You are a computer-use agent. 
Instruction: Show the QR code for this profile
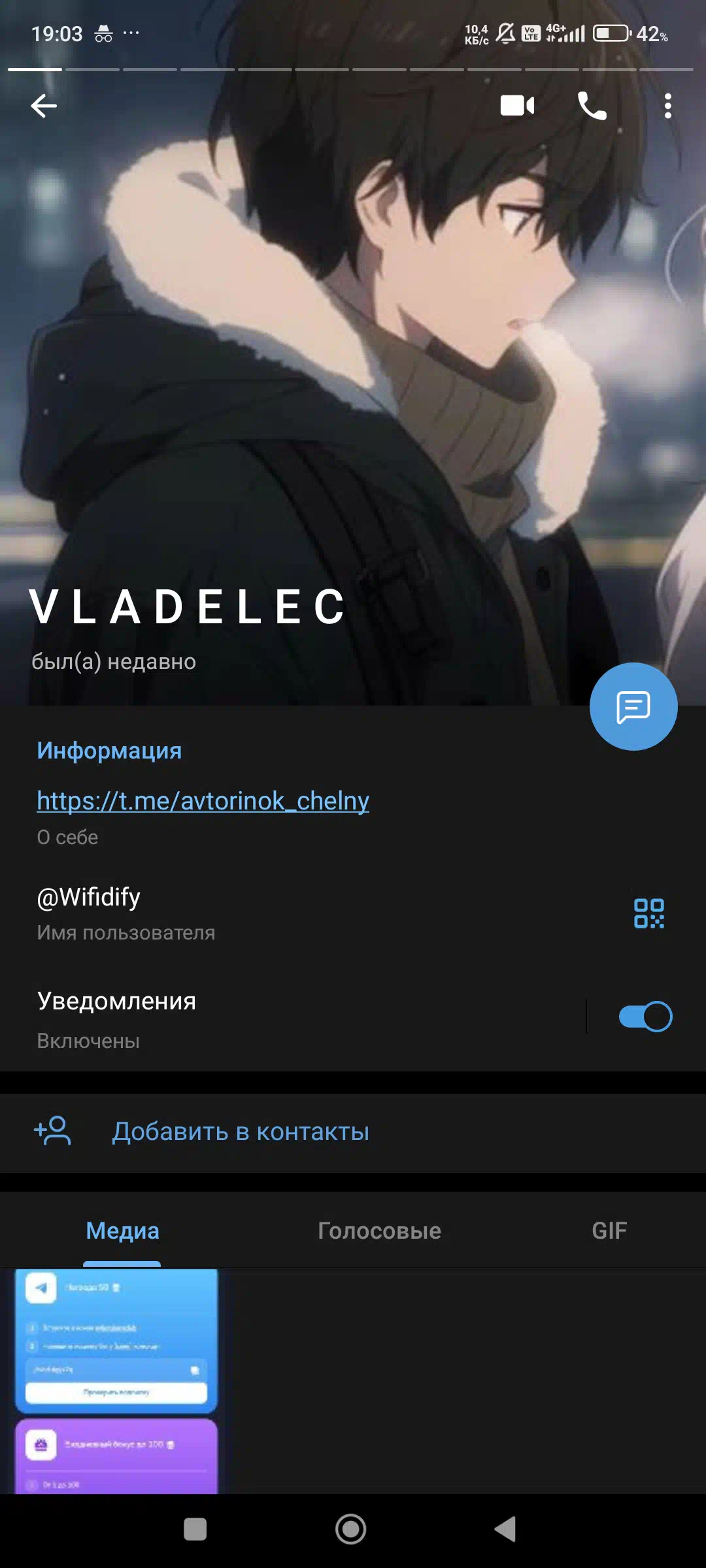[649, 913]
